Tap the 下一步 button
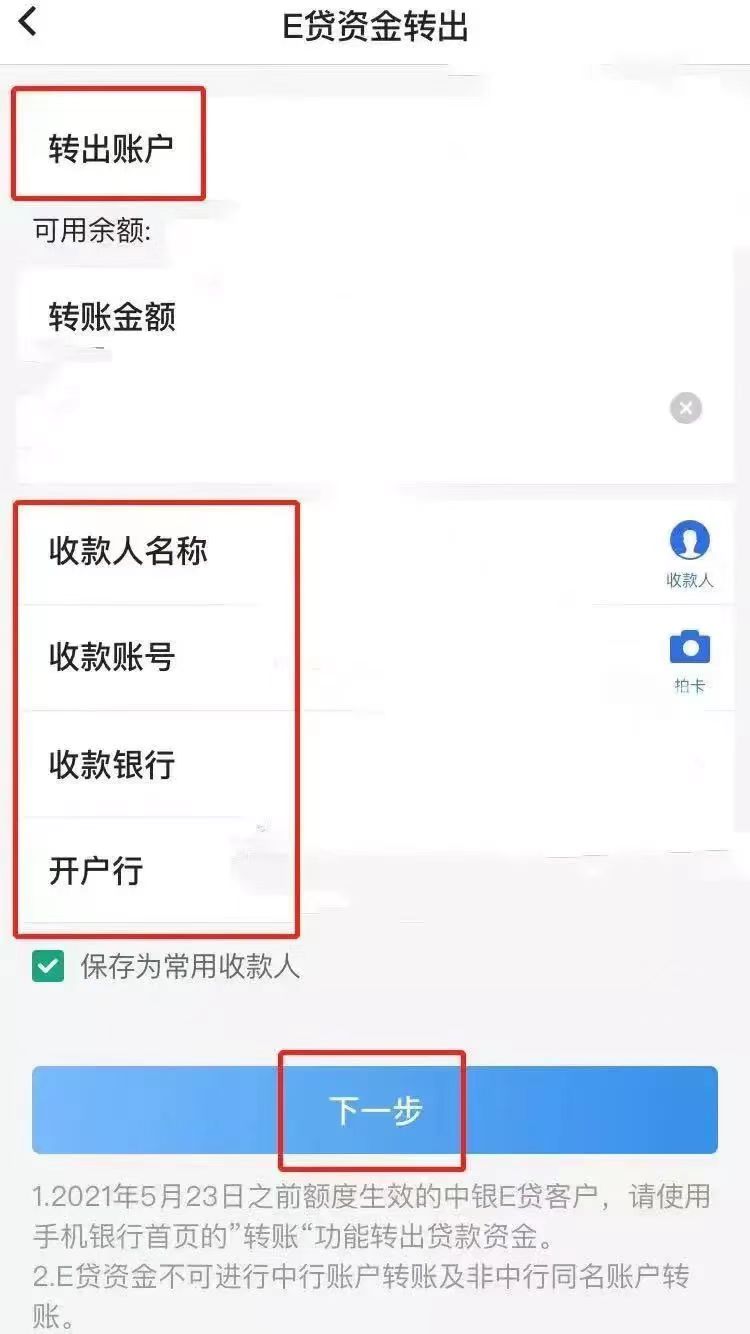750x1334 pixels. click(375, 1110)
